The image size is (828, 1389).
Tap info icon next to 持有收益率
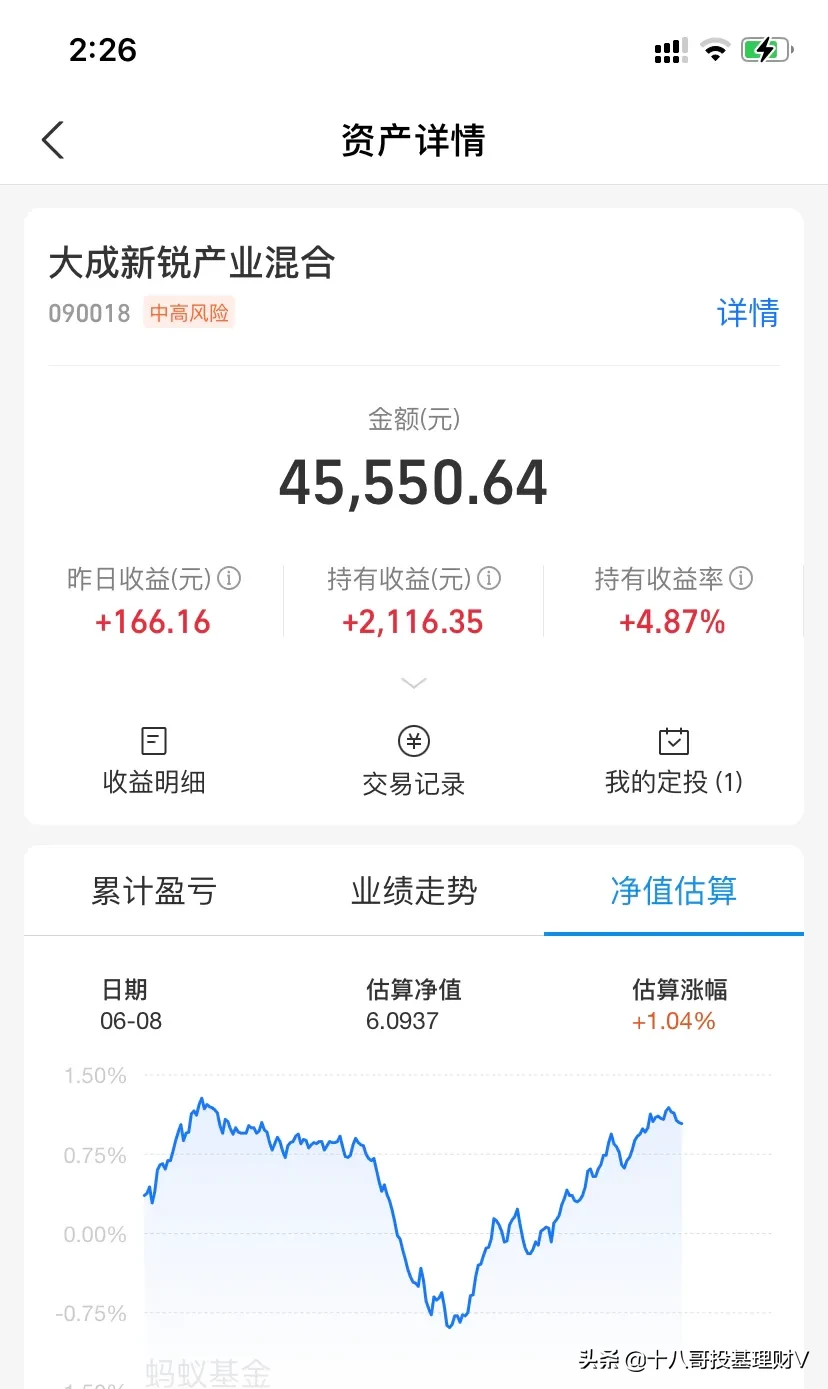(741, 578)
